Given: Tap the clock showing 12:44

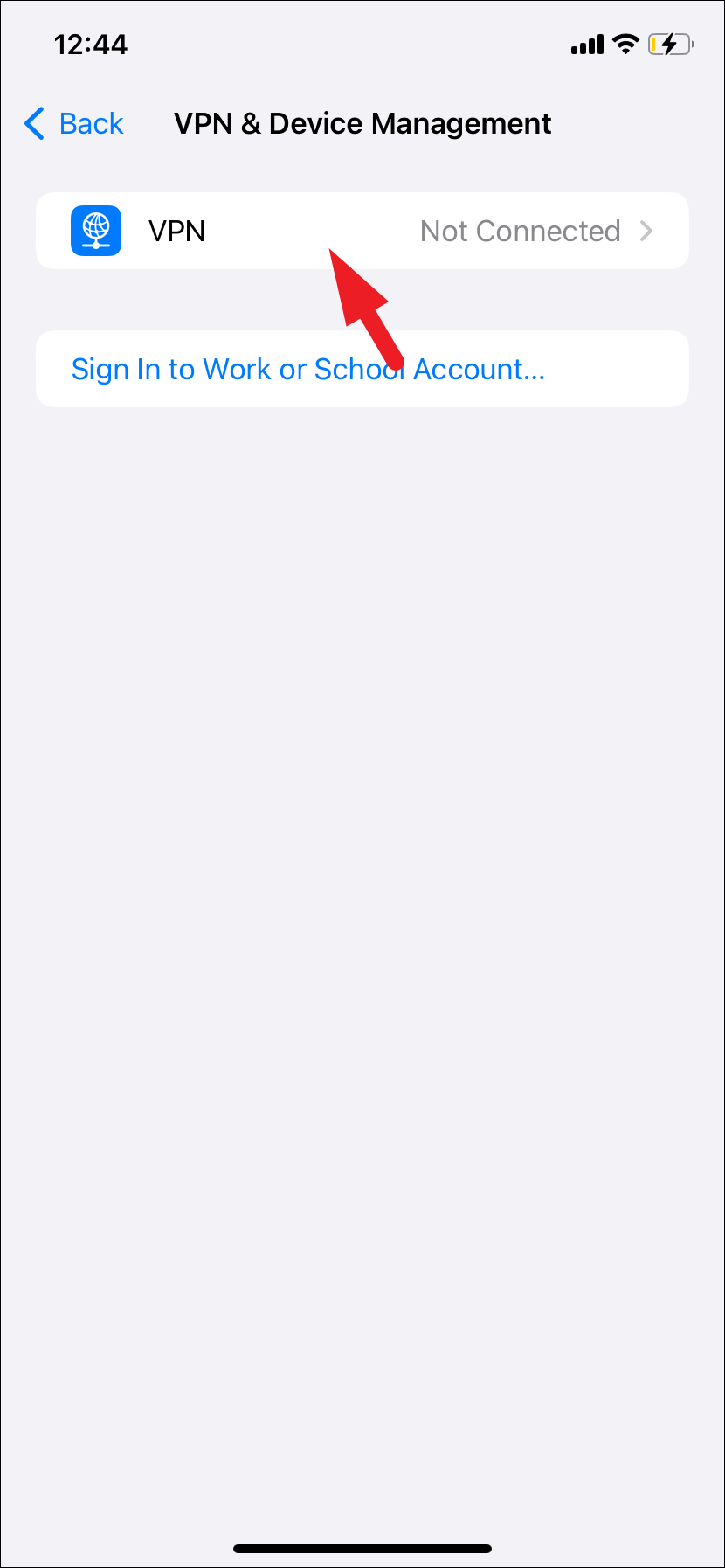Looking at the screenshot, I should (92, 44).
